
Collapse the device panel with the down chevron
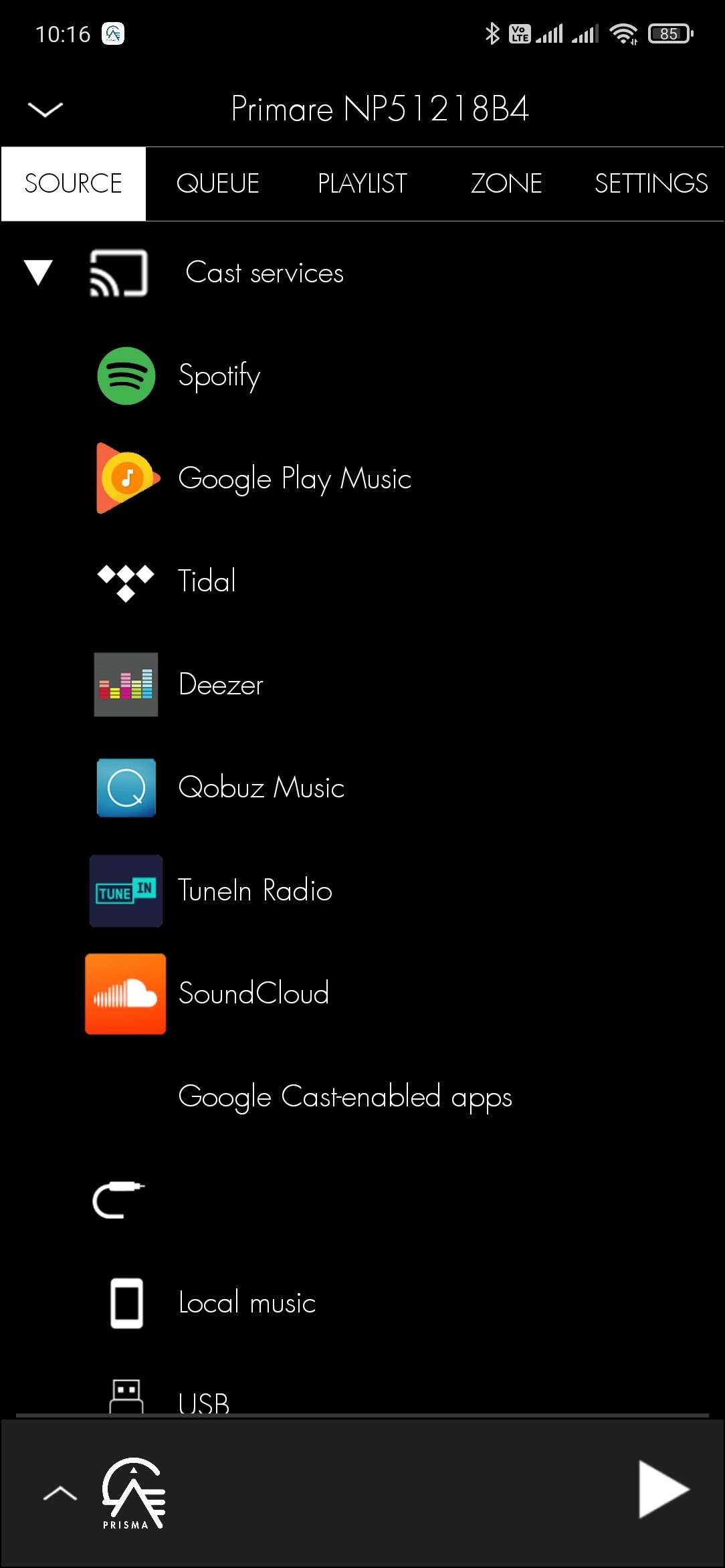click(x=45, y=109)
